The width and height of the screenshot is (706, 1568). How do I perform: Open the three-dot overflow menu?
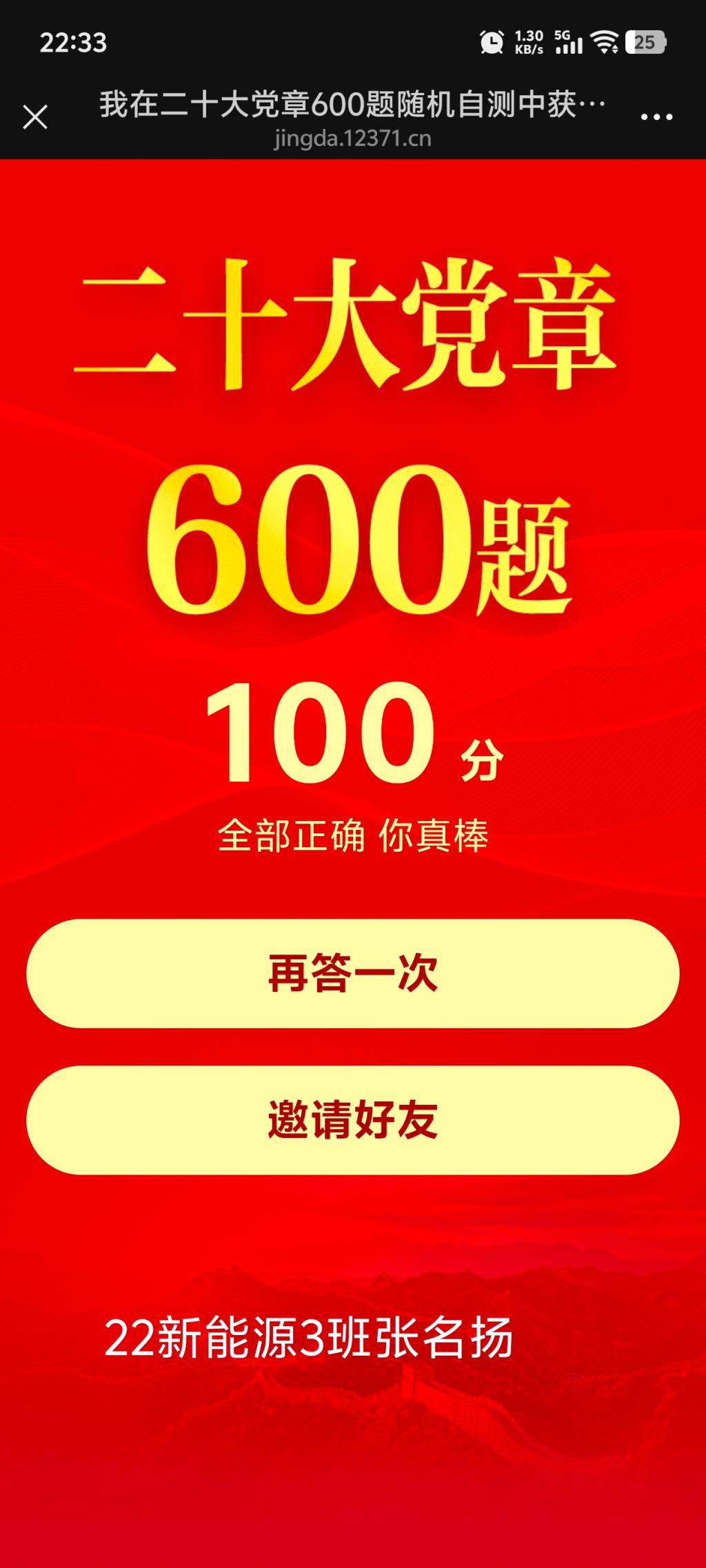pyautogui.click(x=656, y=118)
